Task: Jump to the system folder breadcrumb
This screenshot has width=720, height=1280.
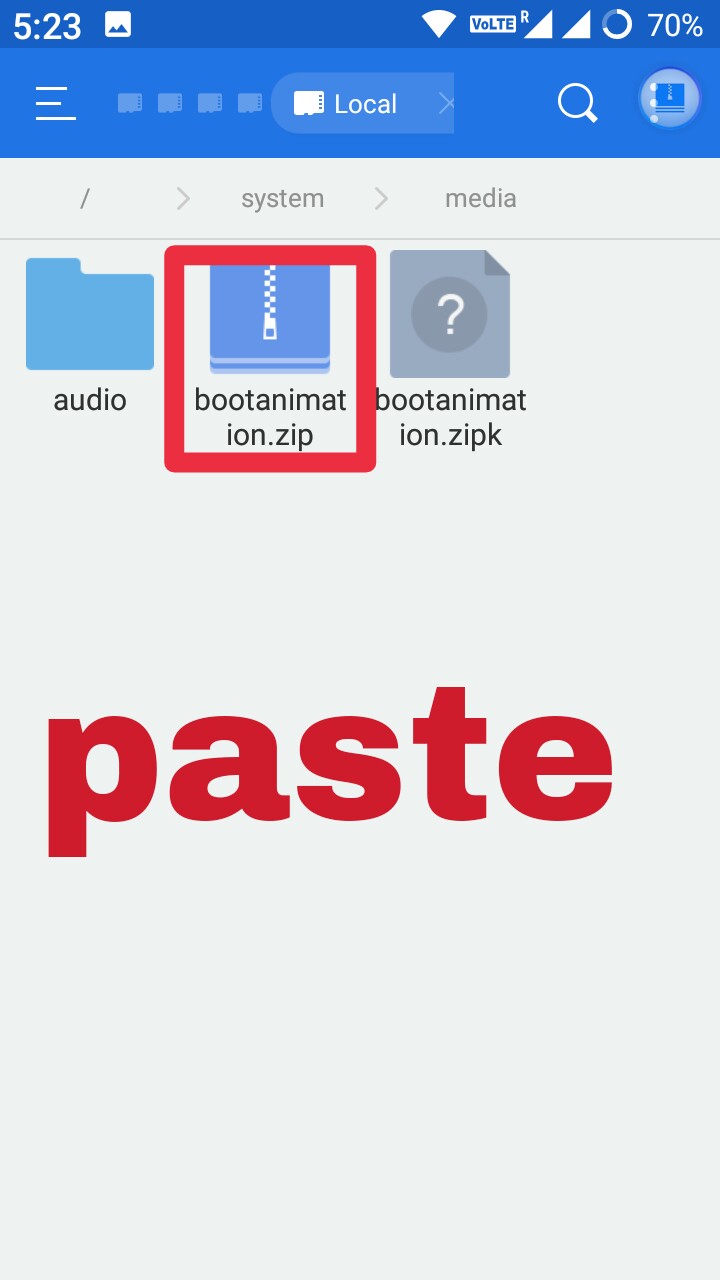Action: pos(282,198)
